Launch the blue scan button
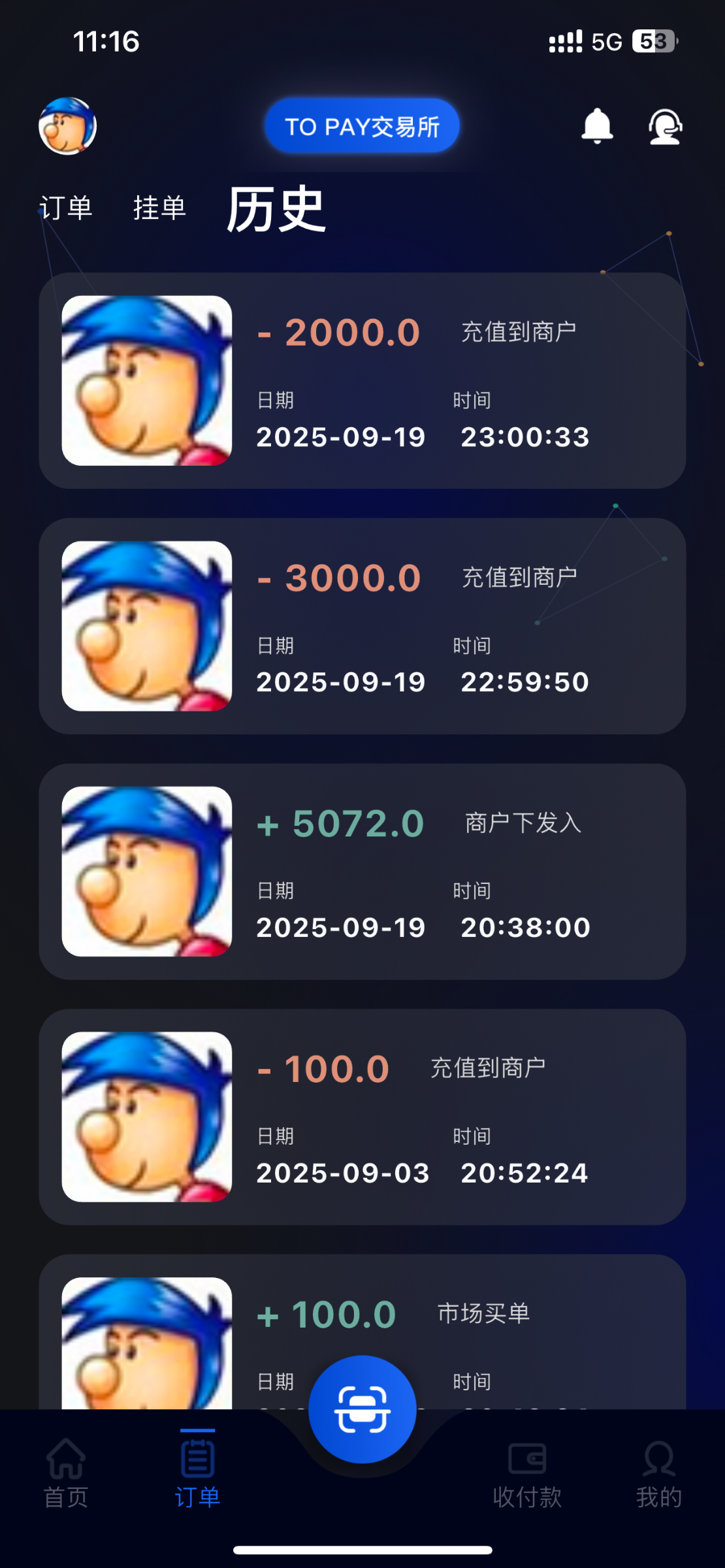The image size is (725, 1568). (362, 1409)
